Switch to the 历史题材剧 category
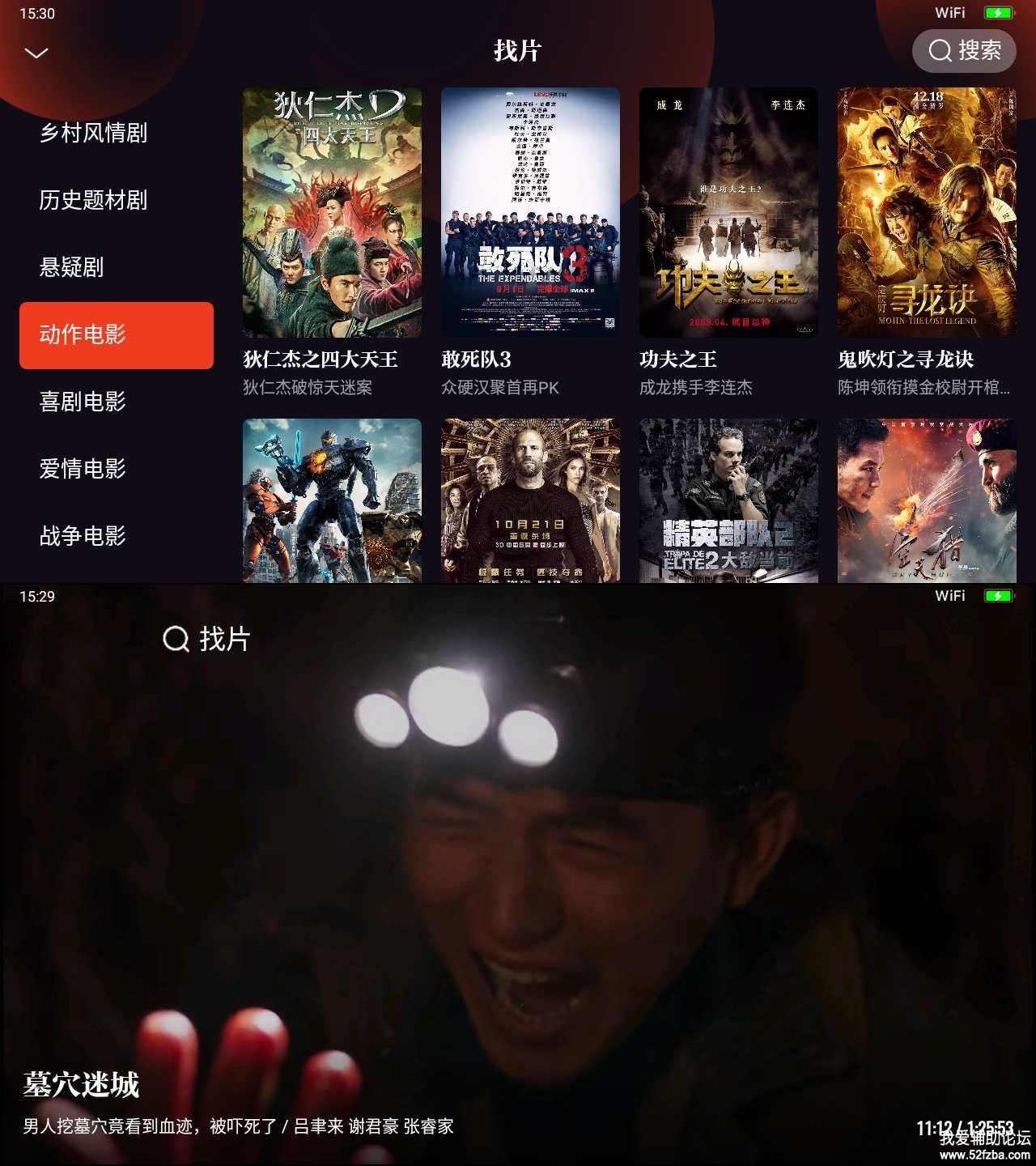This screenshot has height=1166, width=1036. 93,200
